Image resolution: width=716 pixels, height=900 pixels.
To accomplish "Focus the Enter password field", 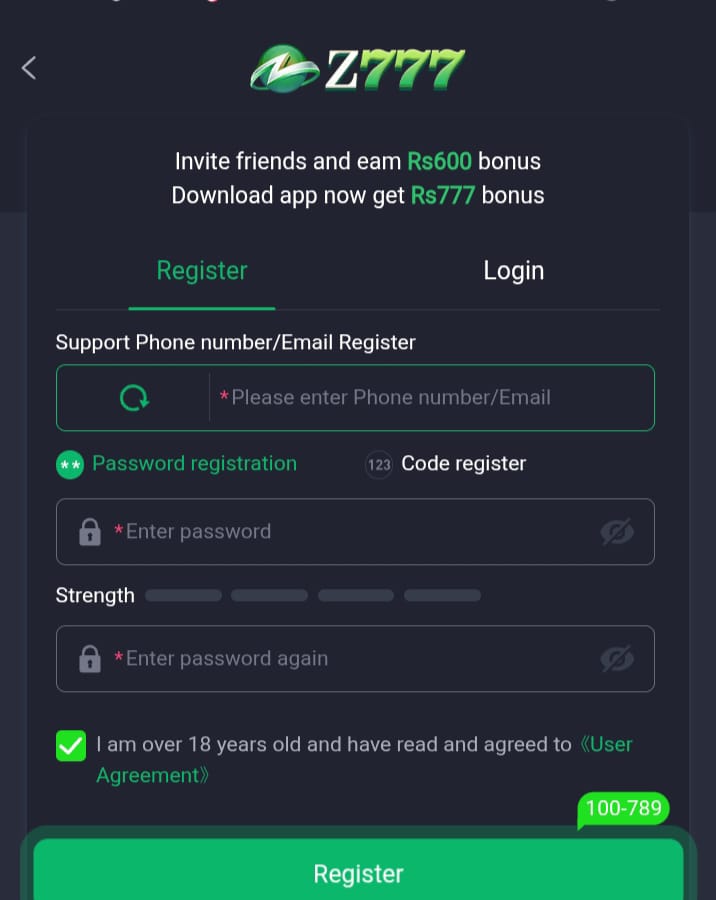I will point(340,532).
